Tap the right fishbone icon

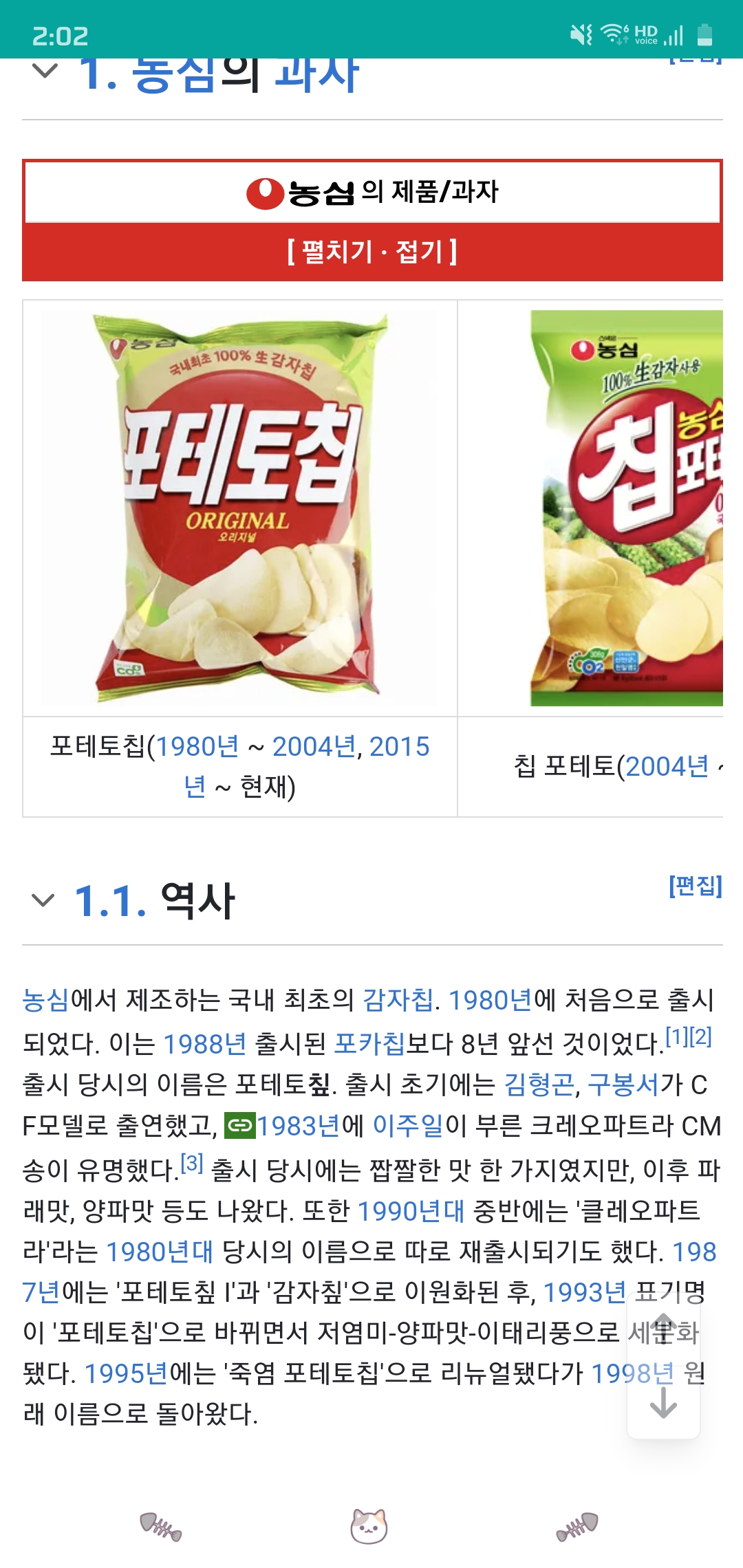577,1527
